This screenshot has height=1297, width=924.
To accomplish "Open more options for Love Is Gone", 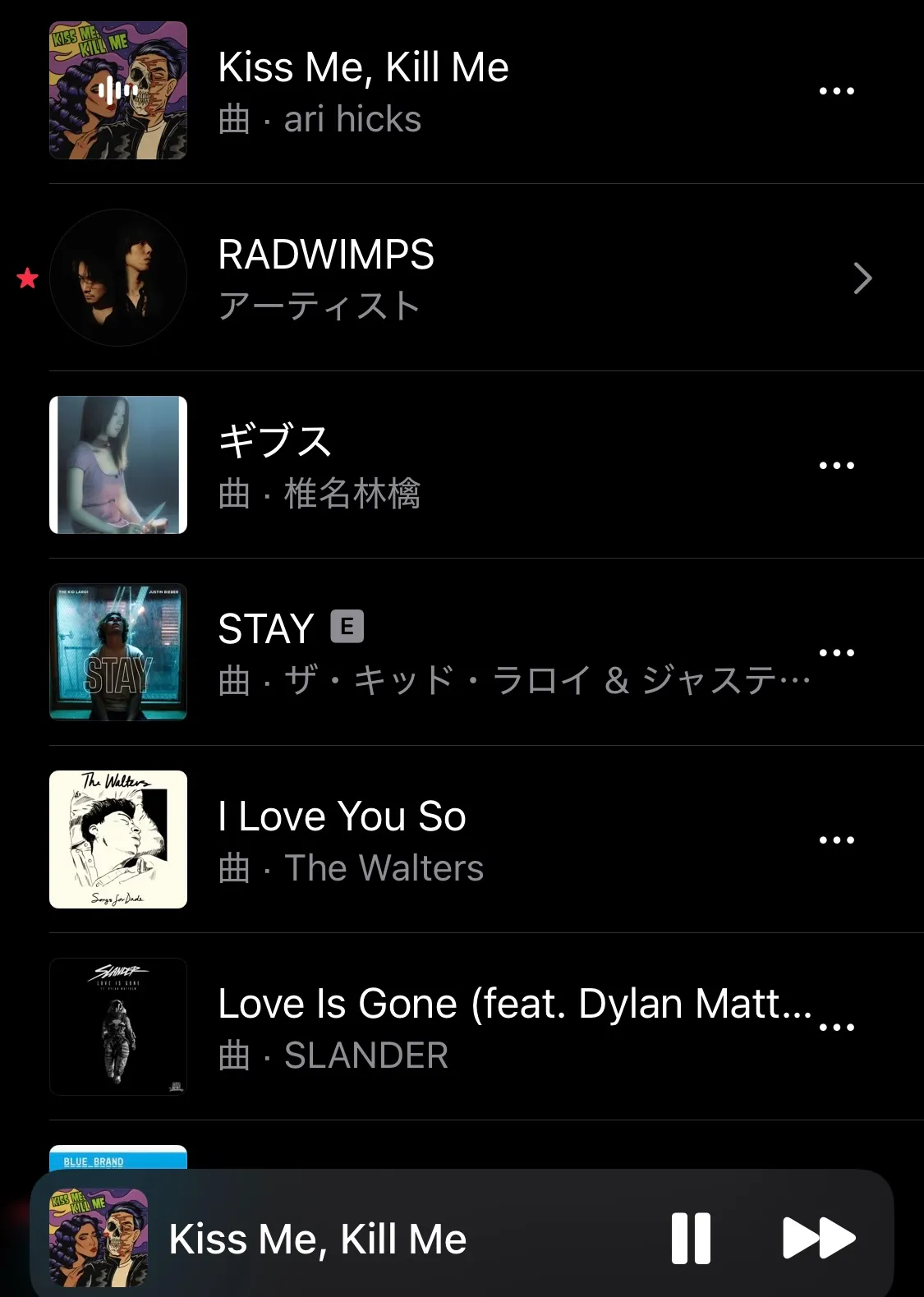I will [836, 1027].
